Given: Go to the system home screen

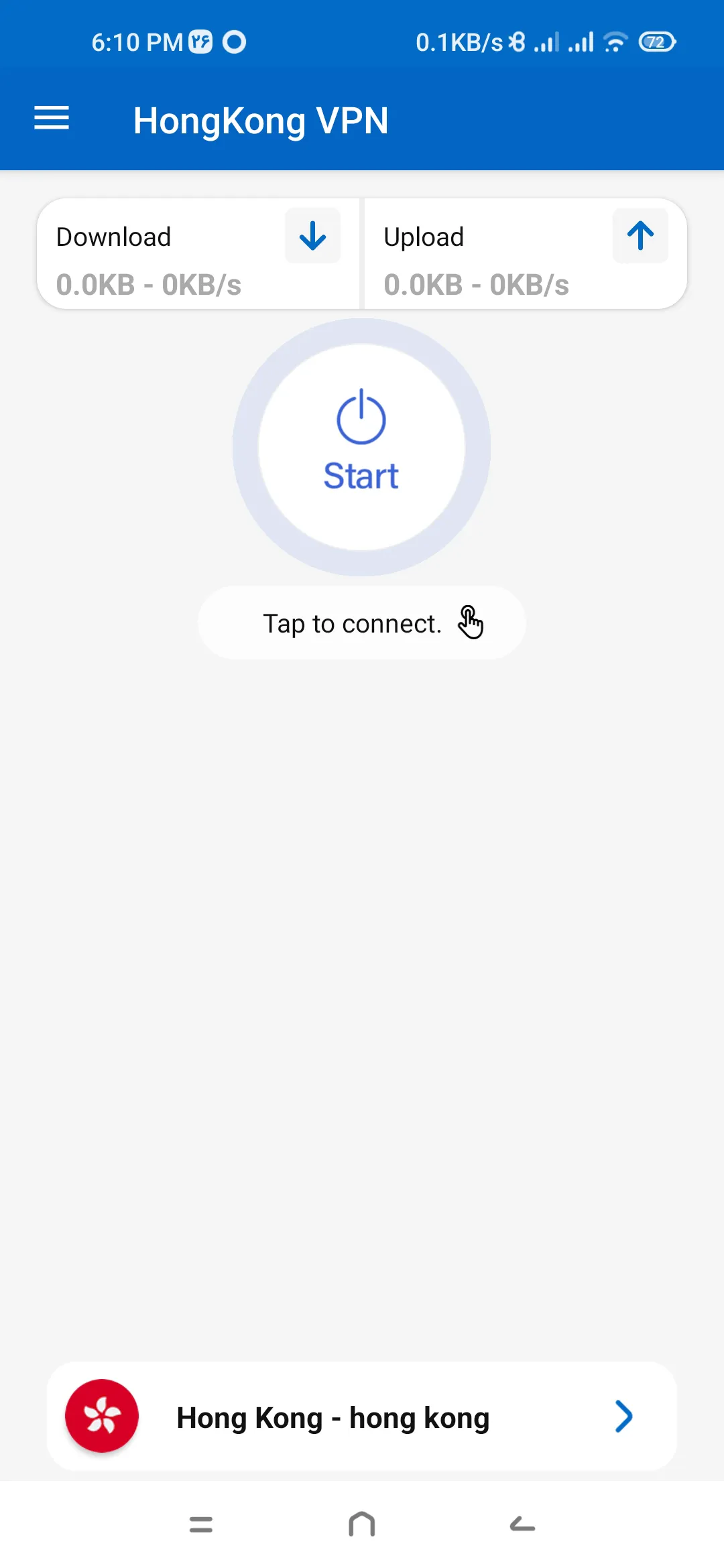Looking at the screenshot, I should pyautogui.click(x=361, y=1524).
